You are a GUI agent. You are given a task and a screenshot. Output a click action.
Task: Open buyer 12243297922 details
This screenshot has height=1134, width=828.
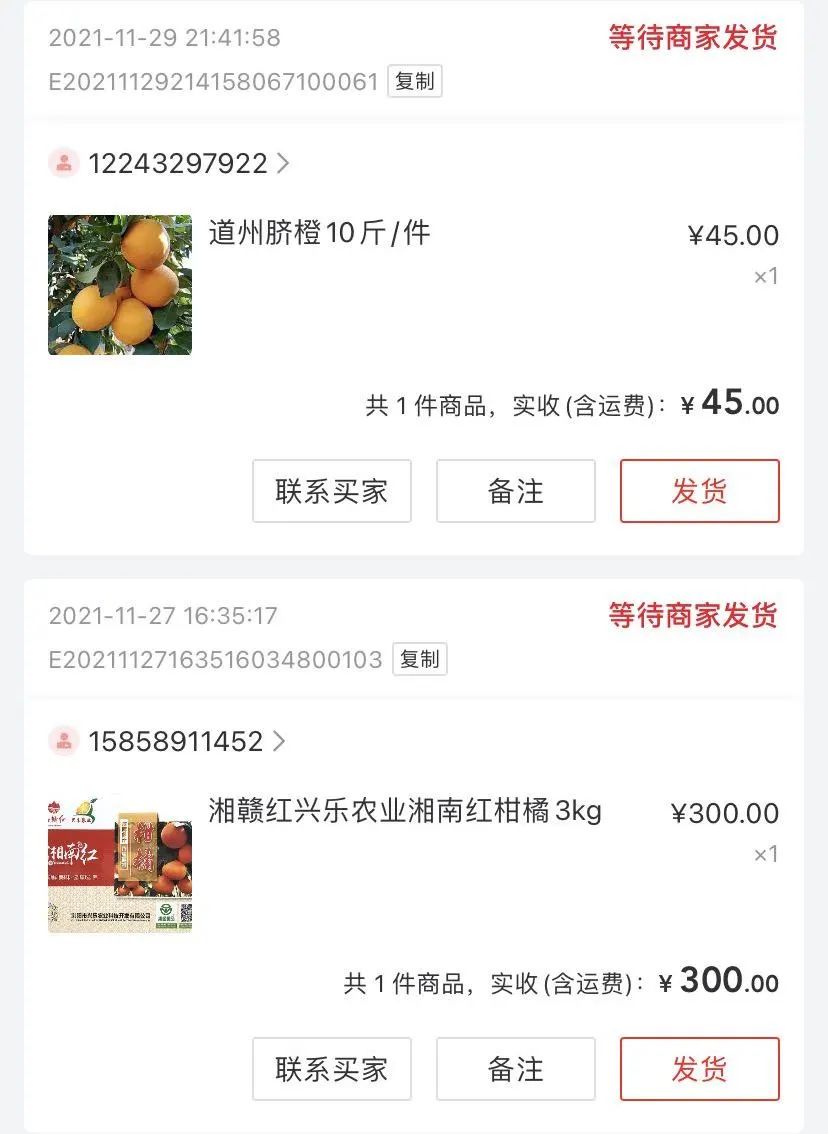pos(178,163)
